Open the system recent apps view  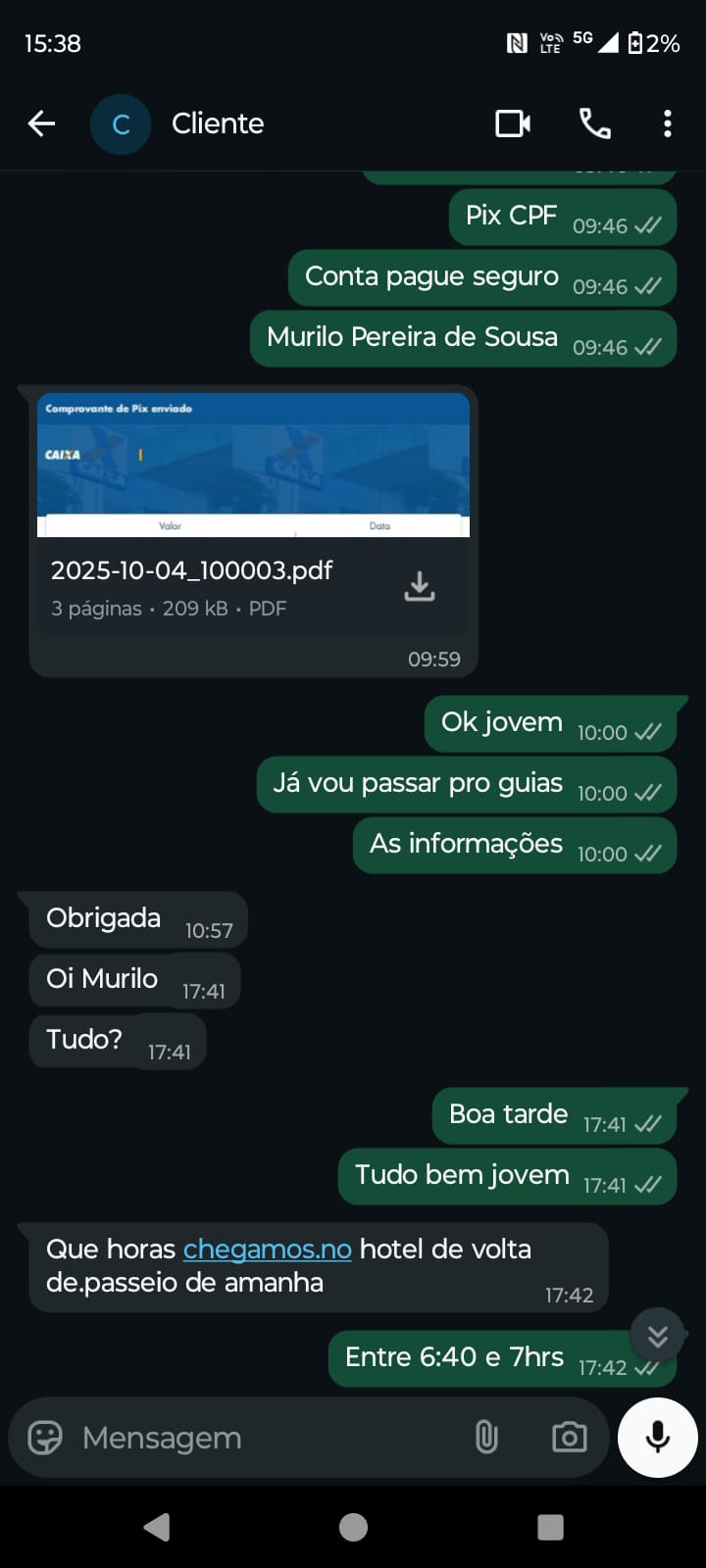551,1527
